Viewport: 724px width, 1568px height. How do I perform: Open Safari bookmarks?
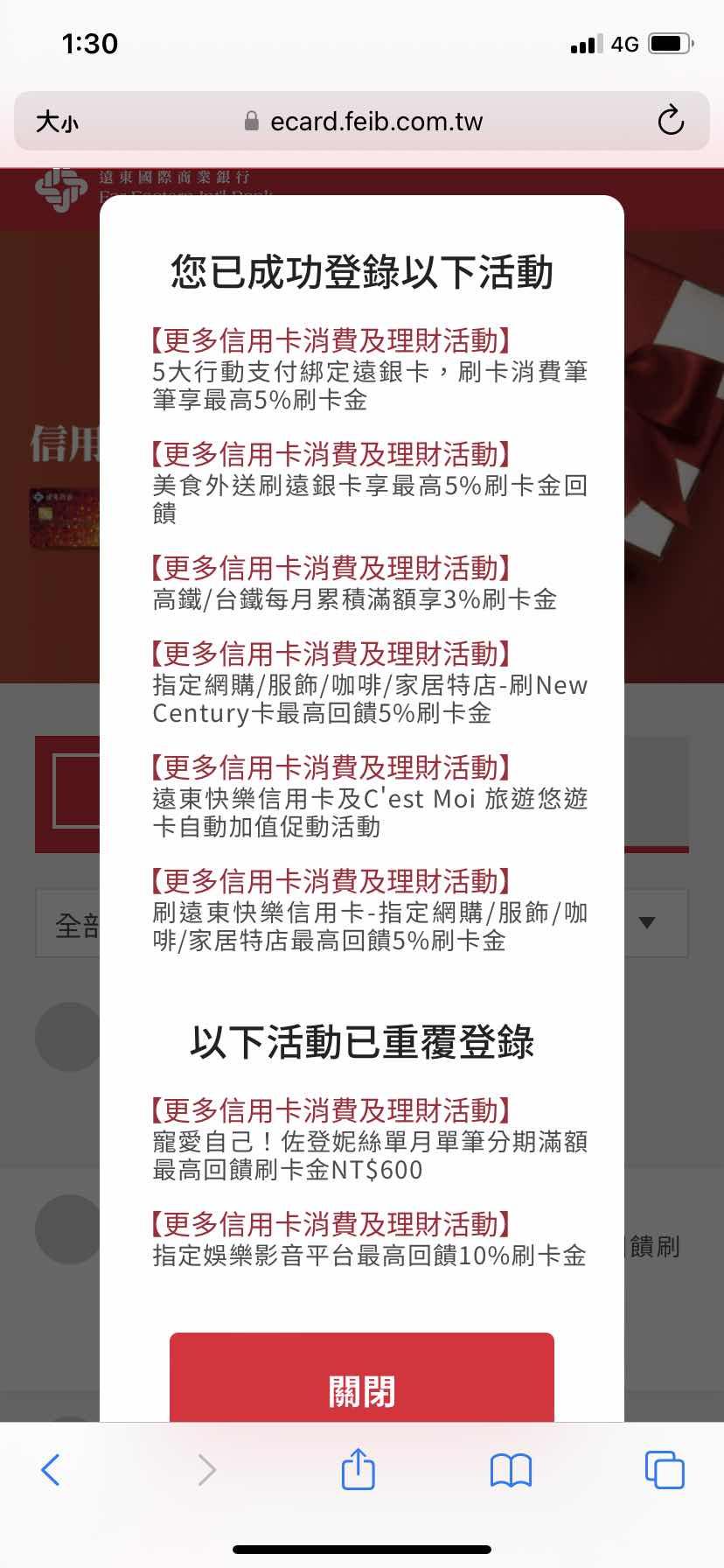512,1470
